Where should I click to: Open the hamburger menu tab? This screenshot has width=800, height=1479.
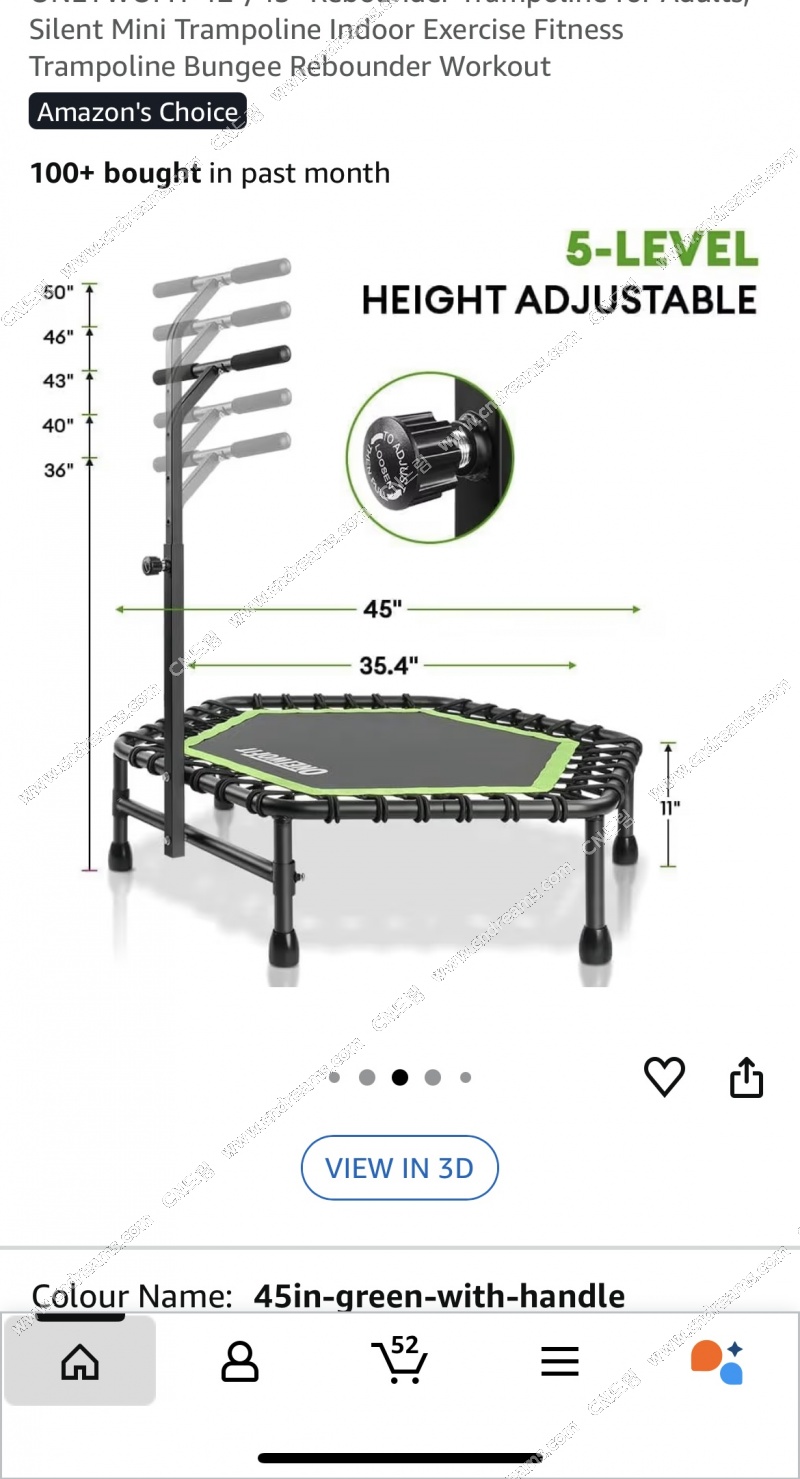click(560, 1361)
